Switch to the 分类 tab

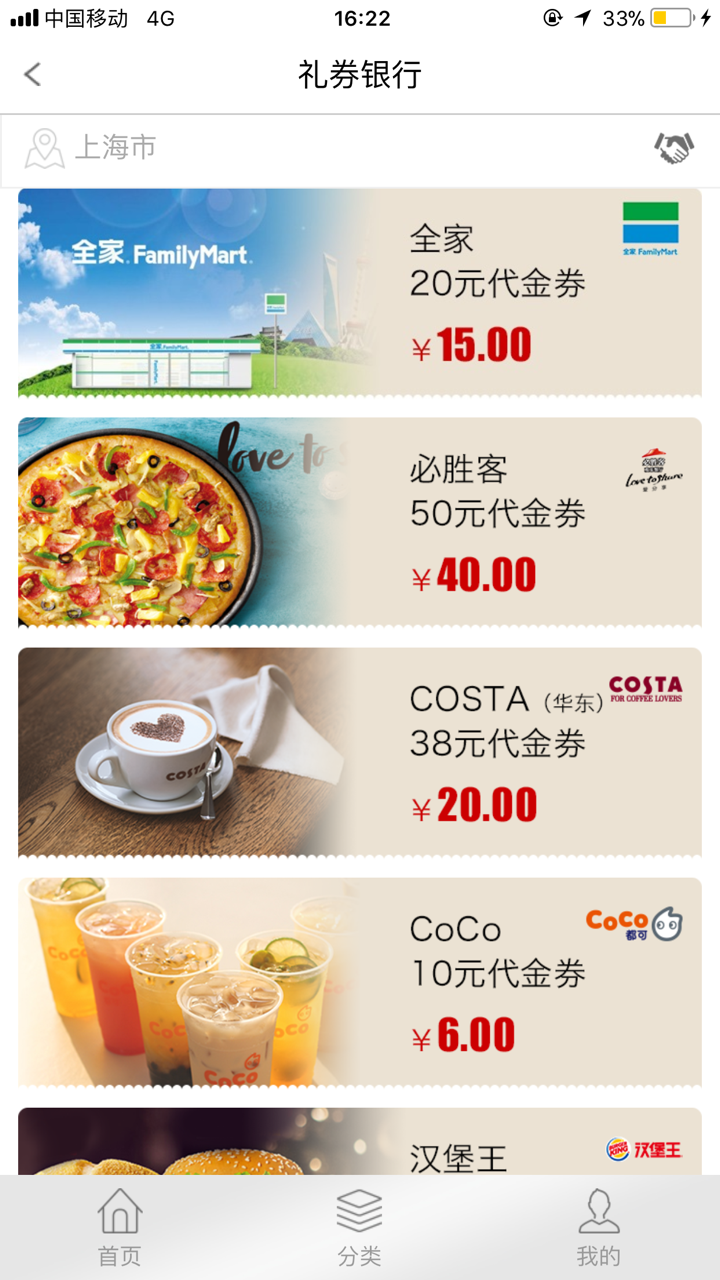point(359,1228)
